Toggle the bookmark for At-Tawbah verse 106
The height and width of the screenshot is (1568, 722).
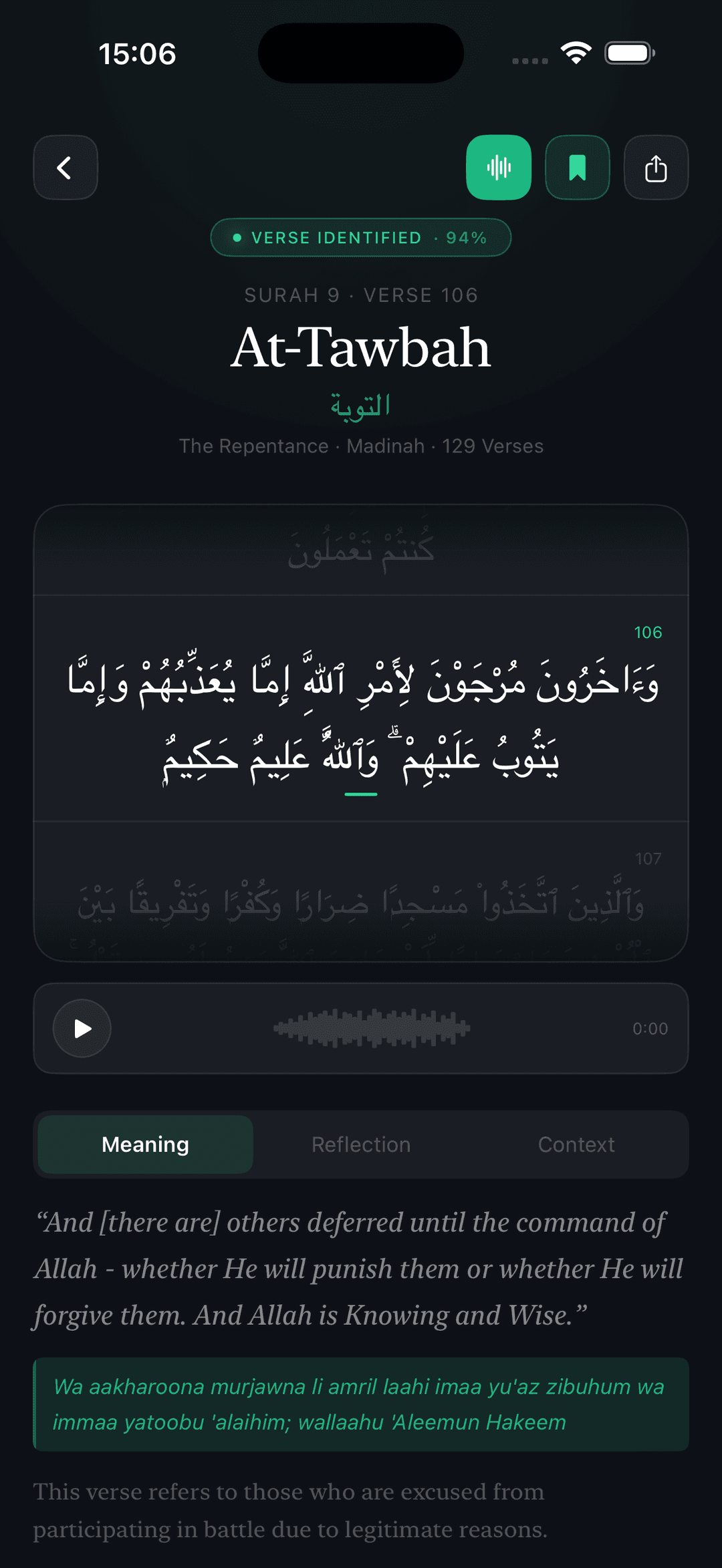pos(577,168)
